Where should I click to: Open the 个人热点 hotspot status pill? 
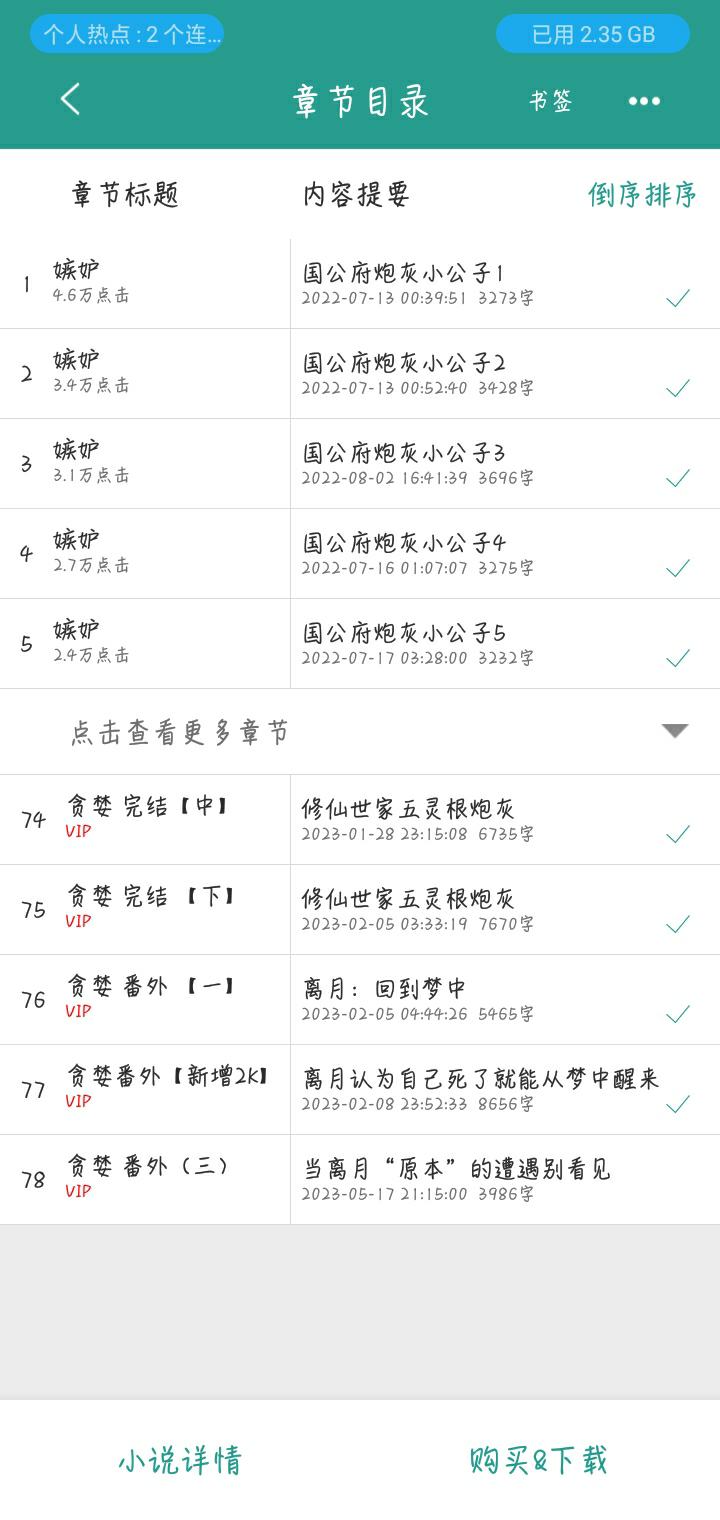pyautogui.click(x=127, y=34)
